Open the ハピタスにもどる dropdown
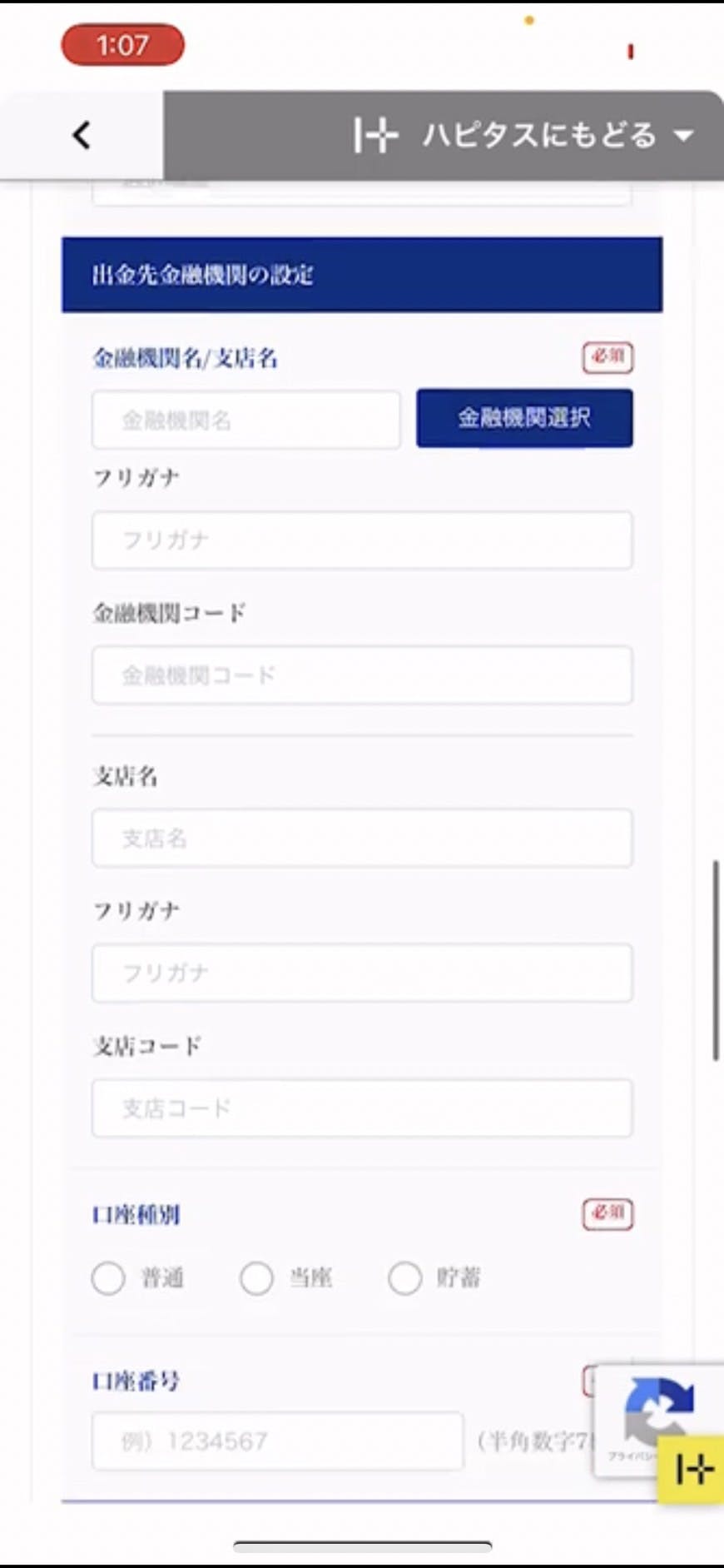 click(x=524, y=135)
